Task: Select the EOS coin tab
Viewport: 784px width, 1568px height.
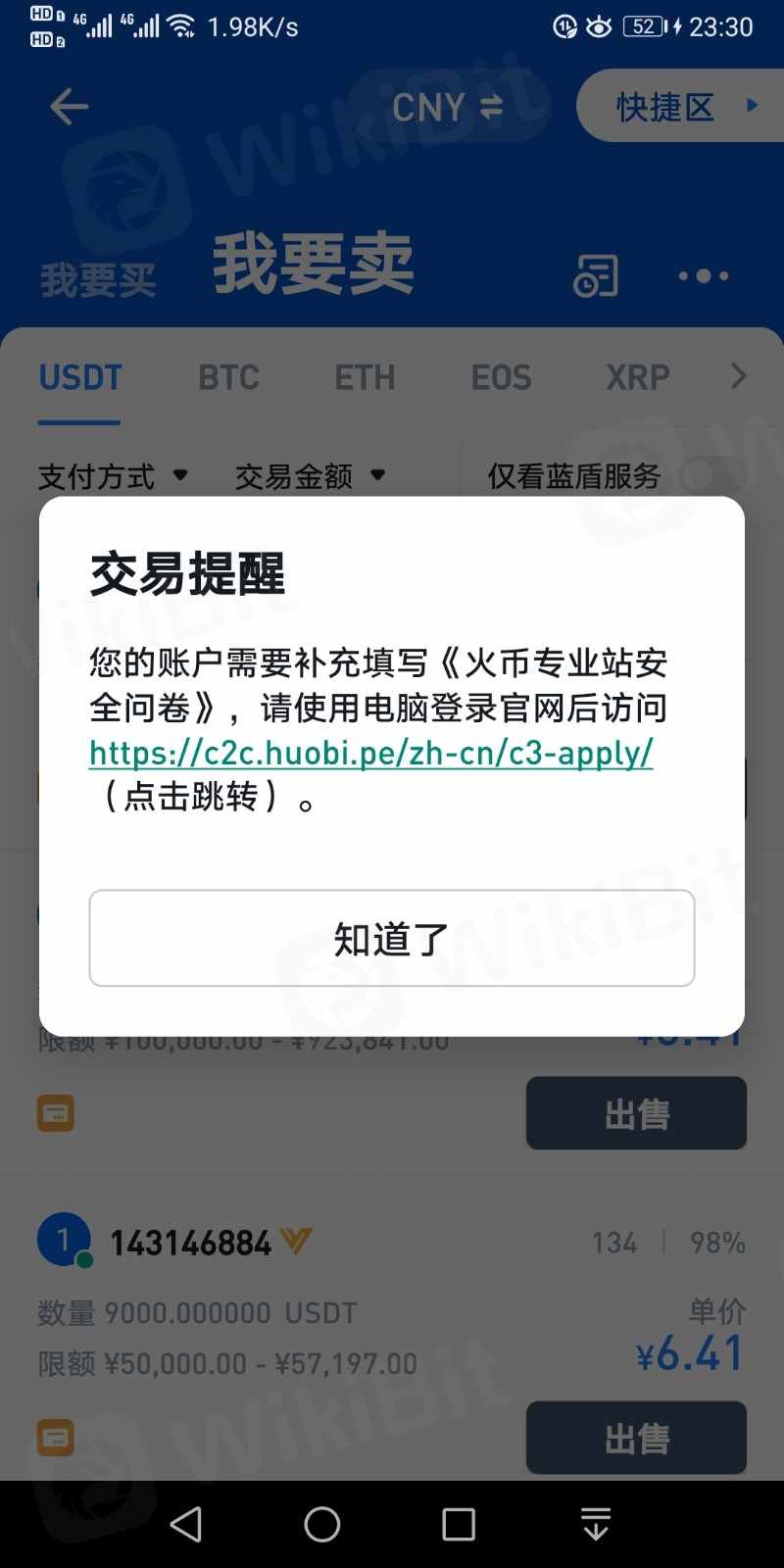Action: [x=501, y=377]
